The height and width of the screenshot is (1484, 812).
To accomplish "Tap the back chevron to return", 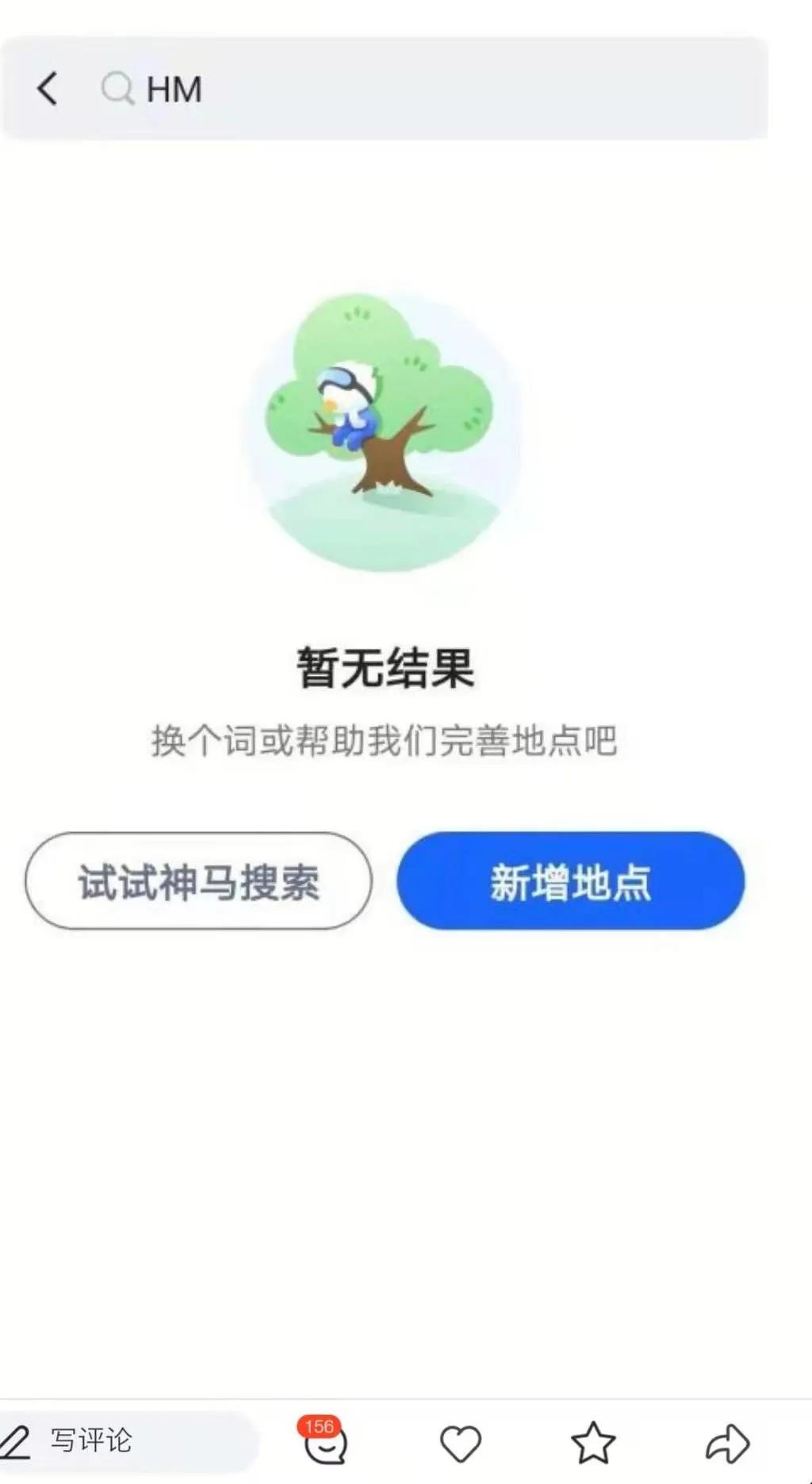I will click(48, 89).
